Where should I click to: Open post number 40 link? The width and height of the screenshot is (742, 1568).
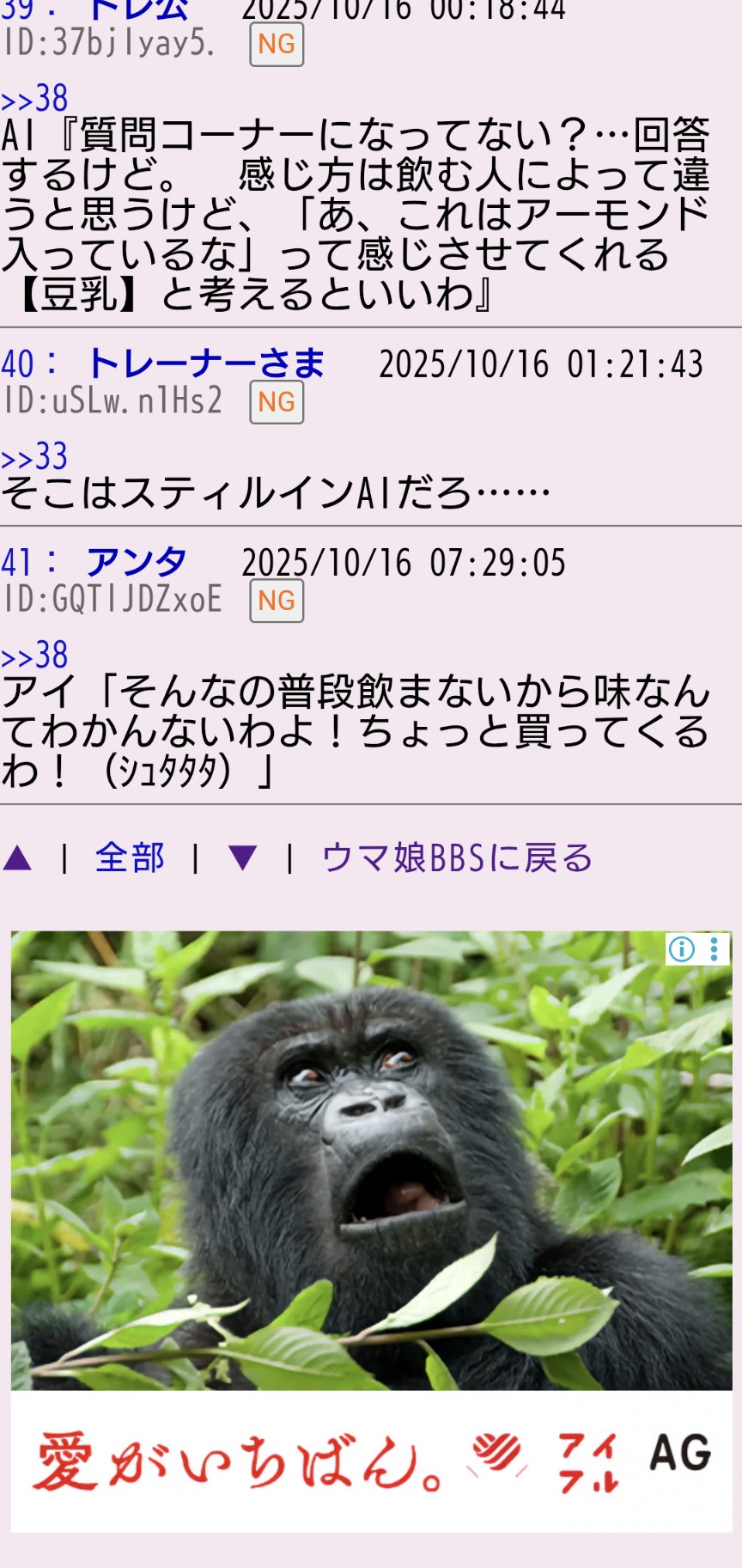[x=17, y=364]
